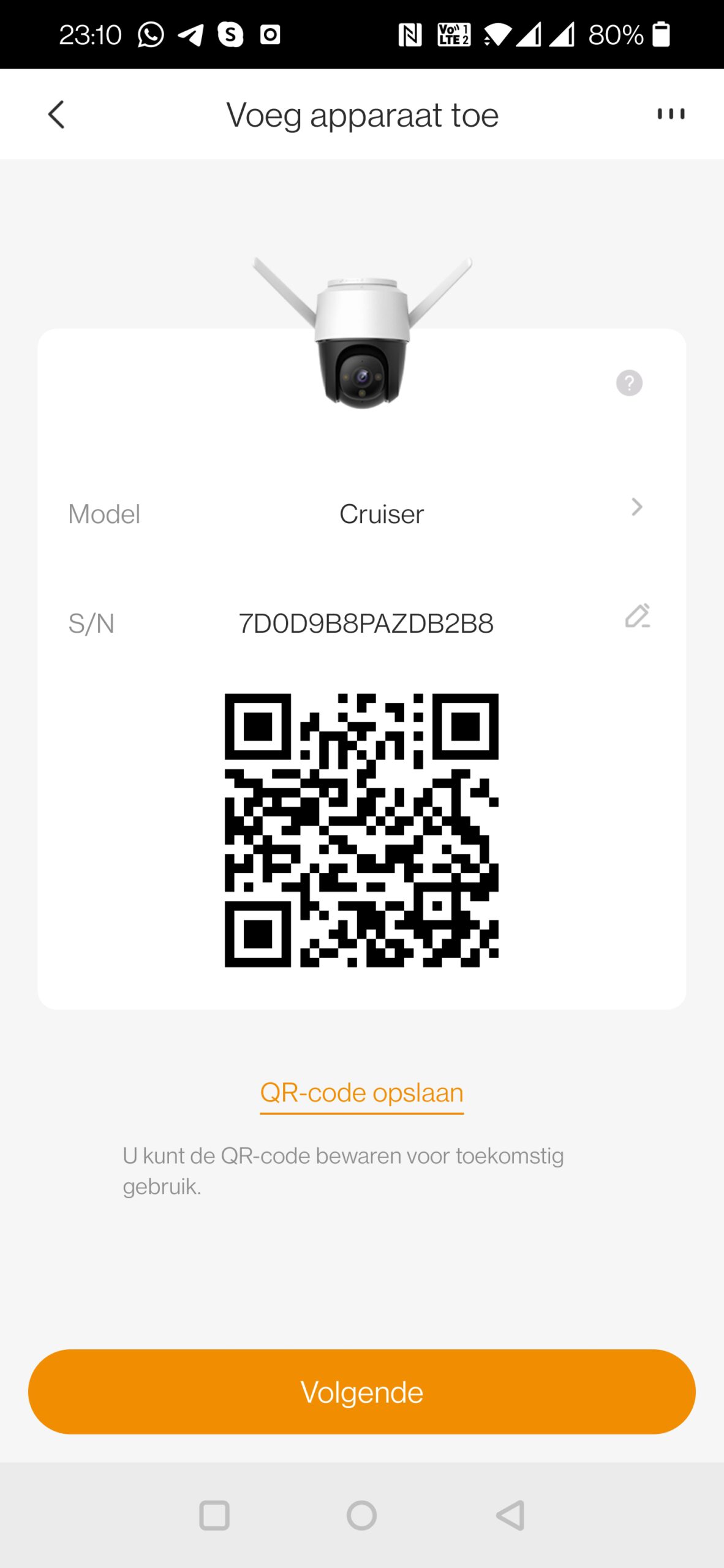Screen dimensions: 724x1568
Task: Go to home screen via navigation bar
Action: tap(361, 1515)
